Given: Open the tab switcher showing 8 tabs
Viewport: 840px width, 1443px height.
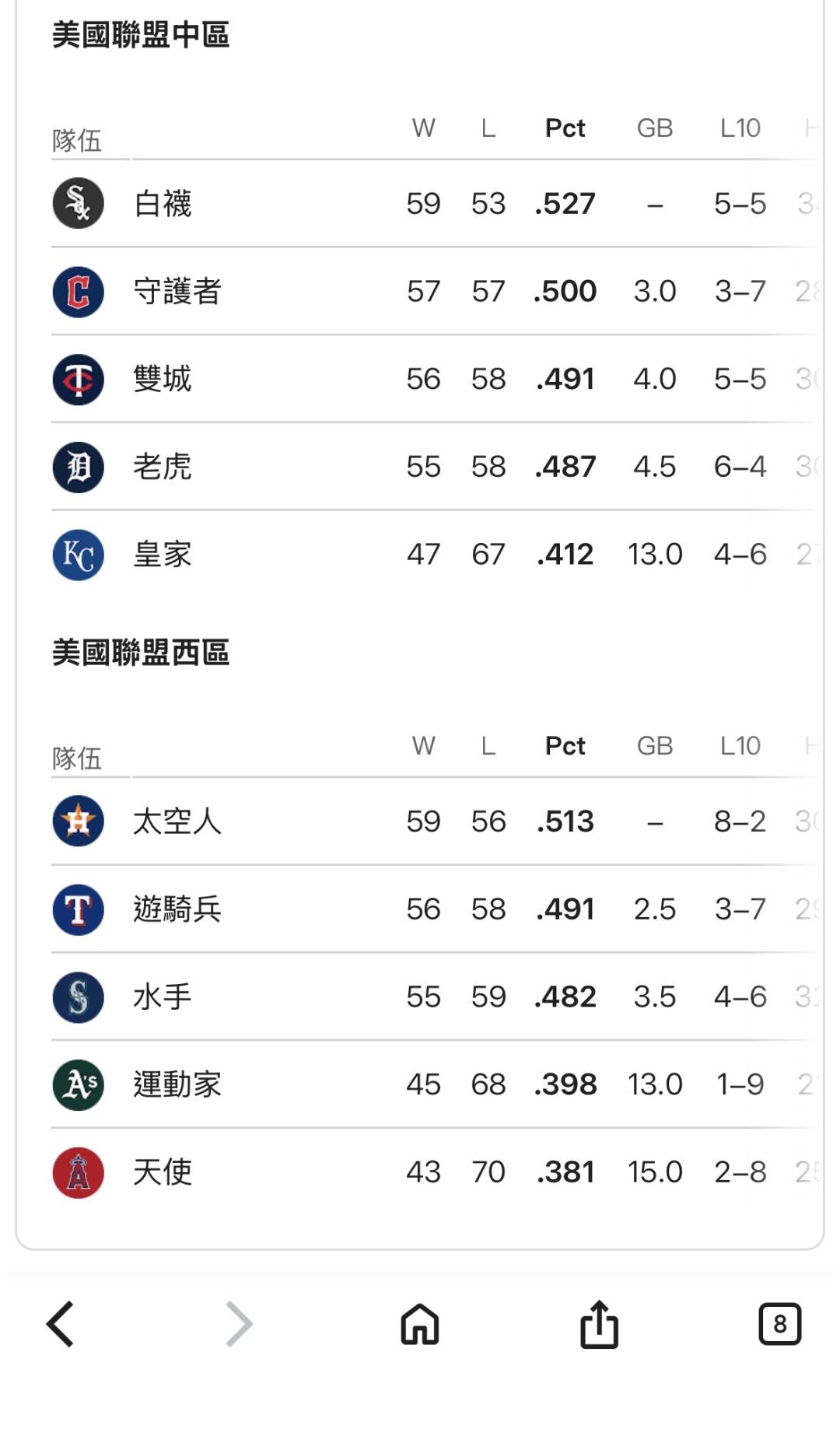Looking at the screenshot, I should tap(779, 1323).
